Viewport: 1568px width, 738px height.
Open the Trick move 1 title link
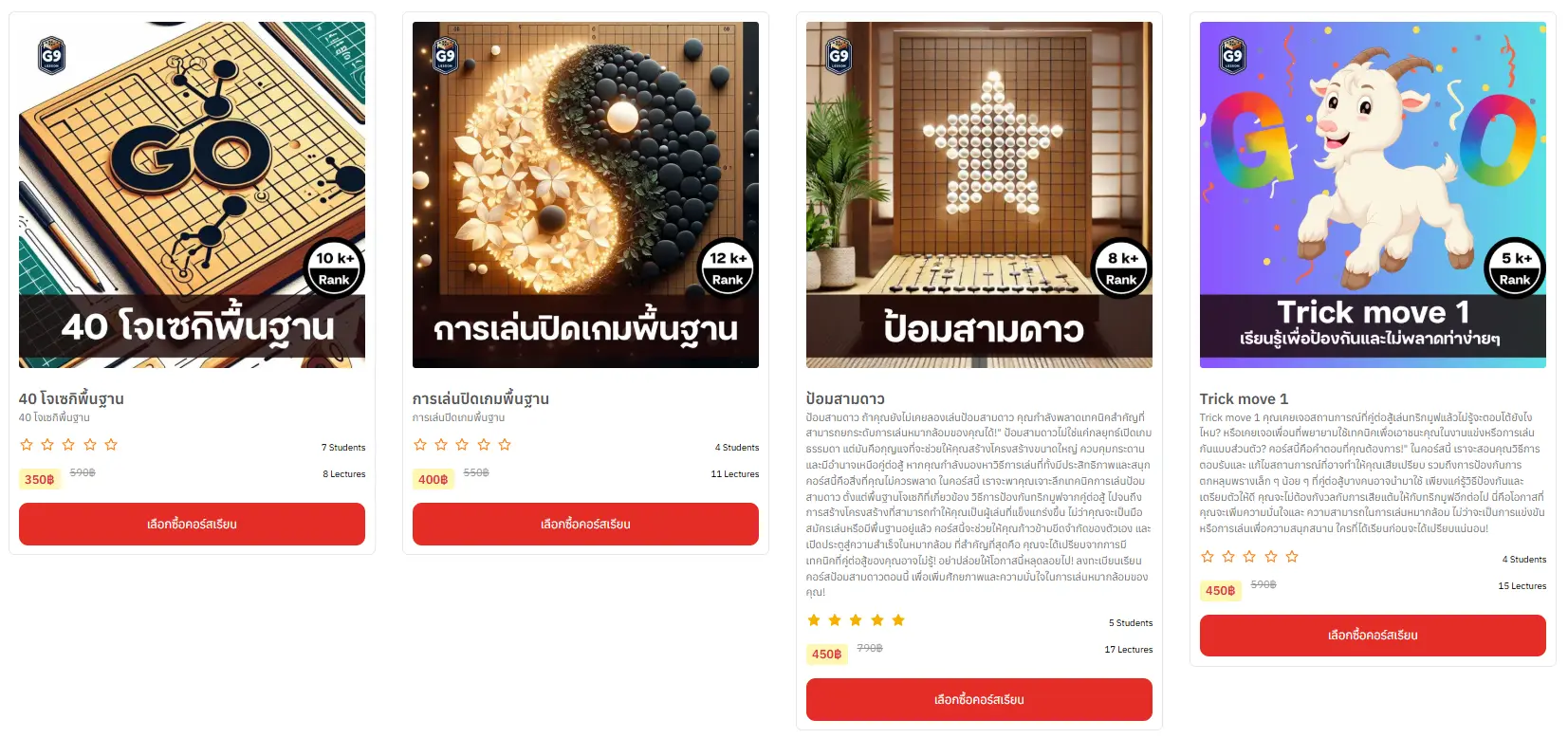(1244, 398)
